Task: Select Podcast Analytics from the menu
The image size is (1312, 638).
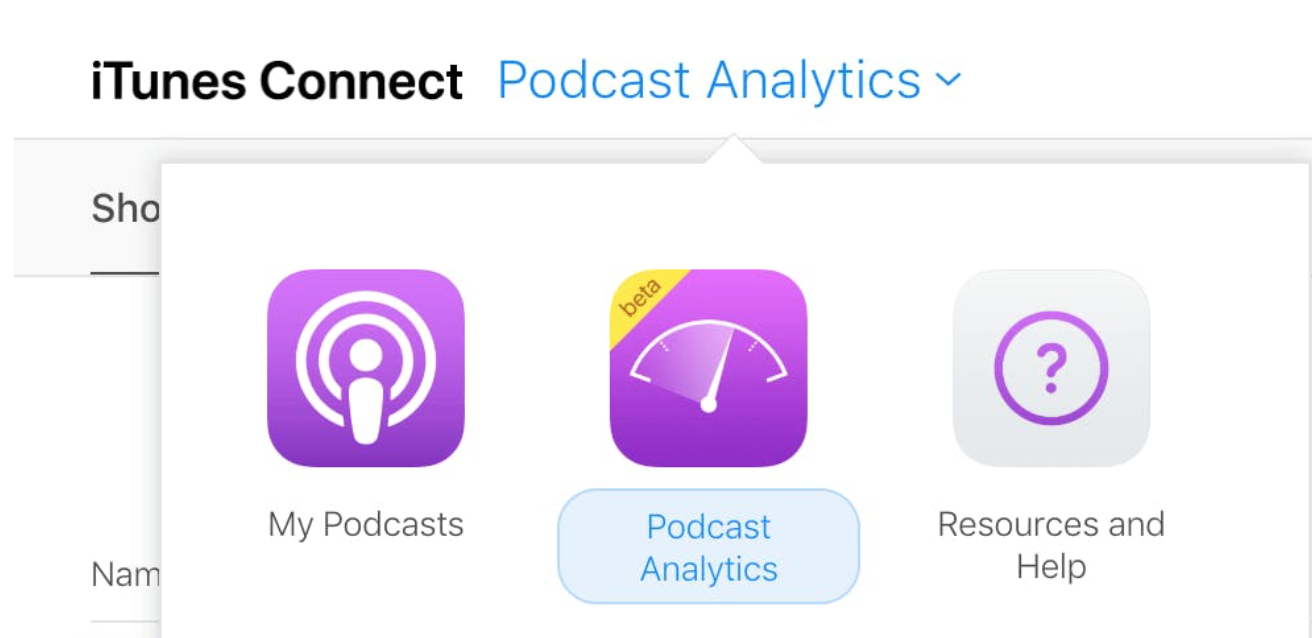Action: tap(708, 370)
